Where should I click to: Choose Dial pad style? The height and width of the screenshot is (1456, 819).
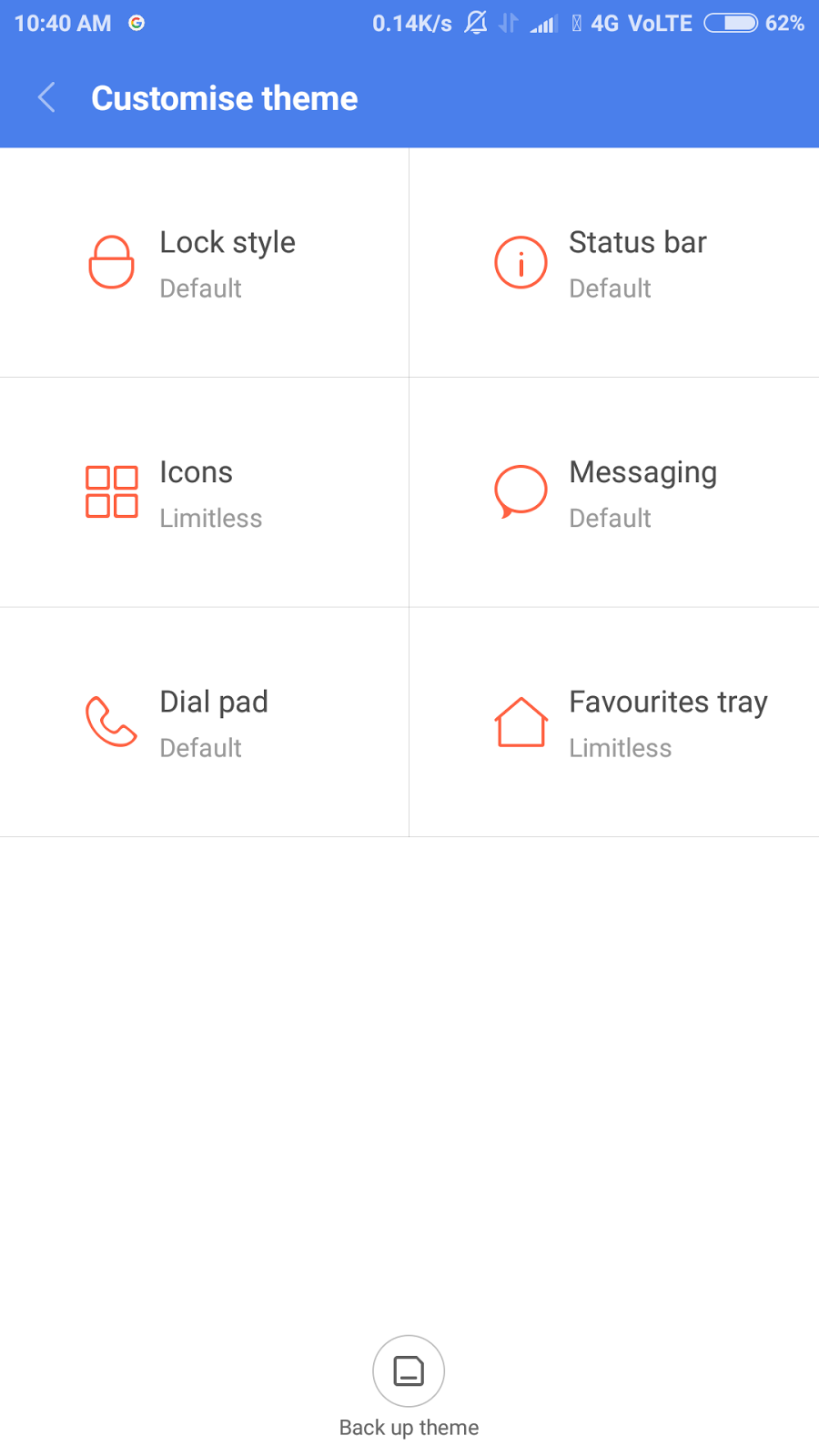(x=204, y=723)
